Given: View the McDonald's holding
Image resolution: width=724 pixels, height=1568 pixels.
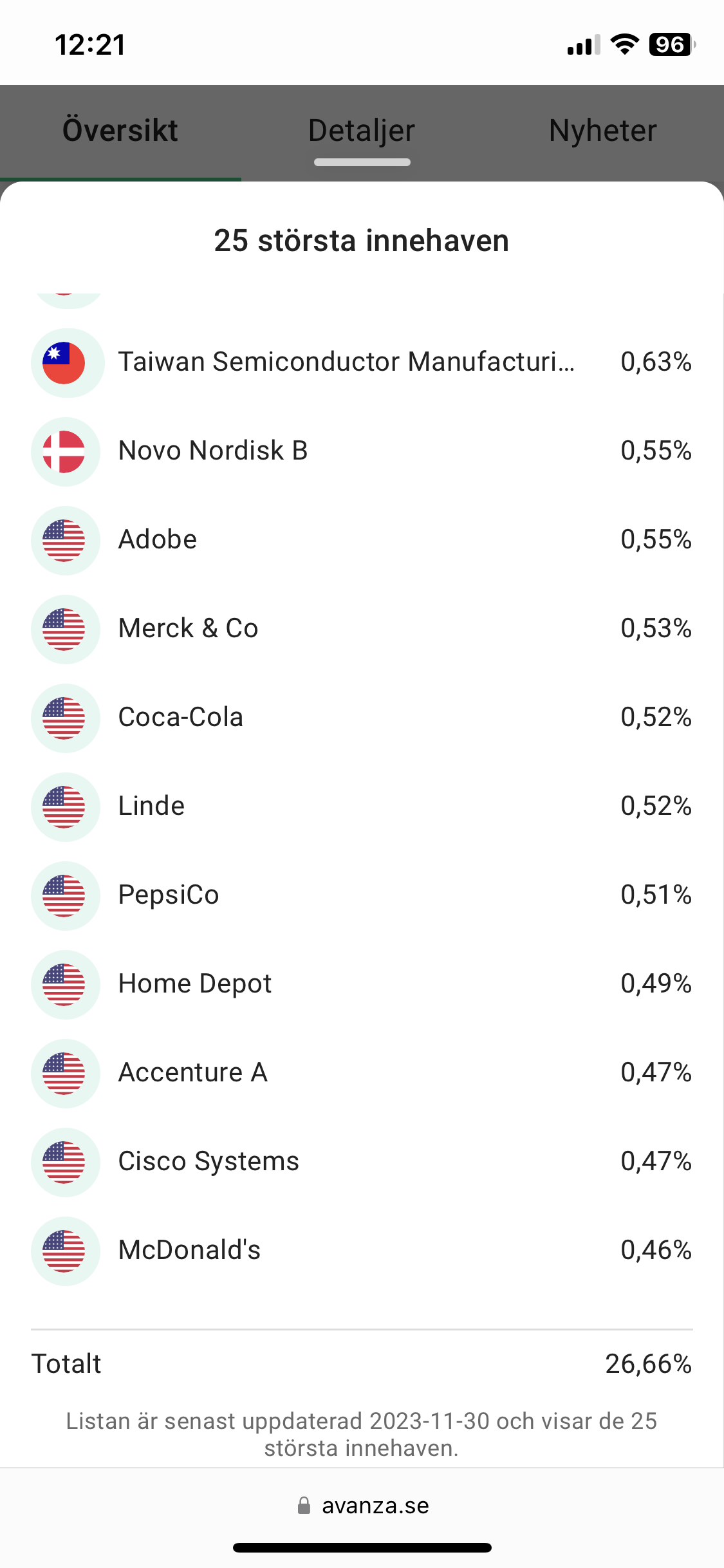Looking at the screenshot, I should 361,1250.
